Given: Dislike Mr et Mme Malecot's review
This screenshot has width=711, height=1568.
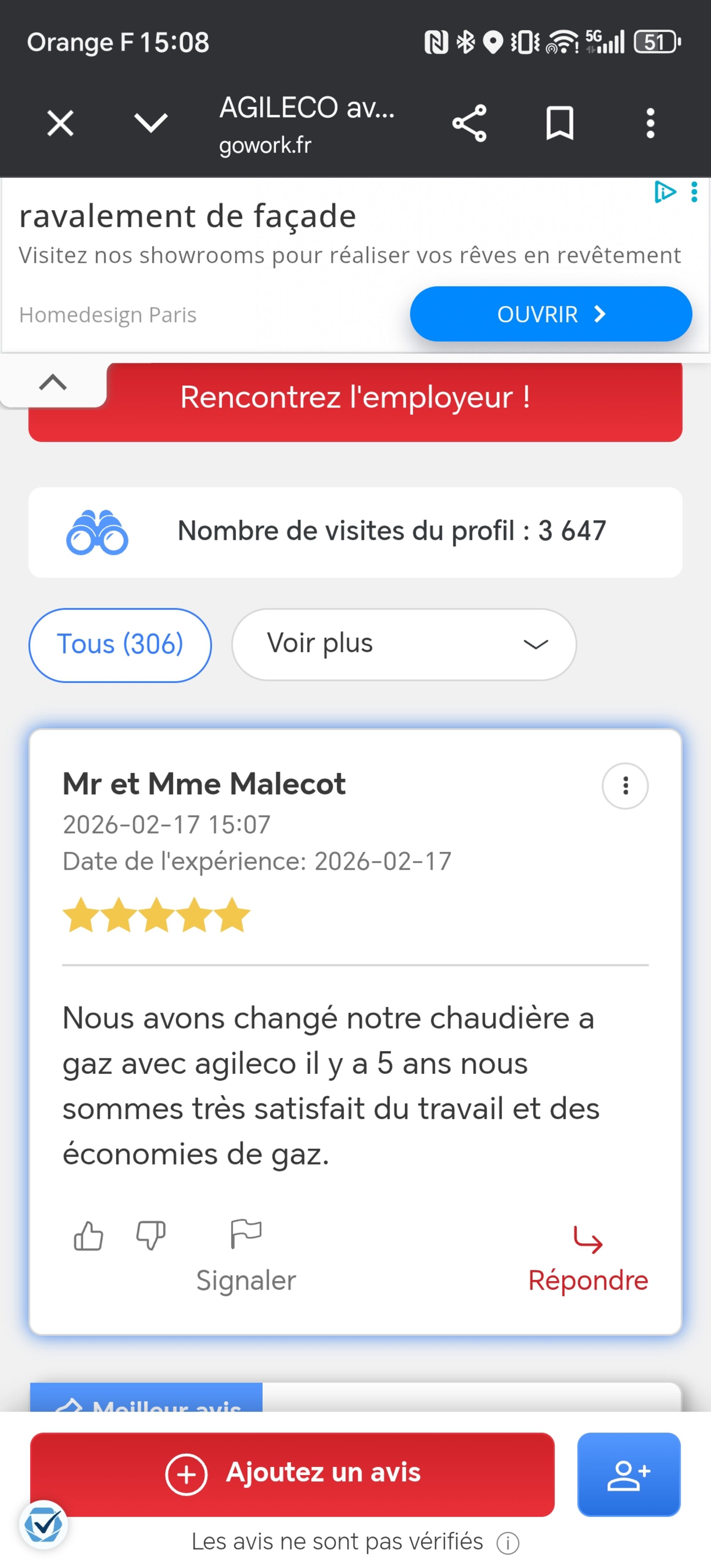Looking at the screenshot, I should pos(150,1236).
